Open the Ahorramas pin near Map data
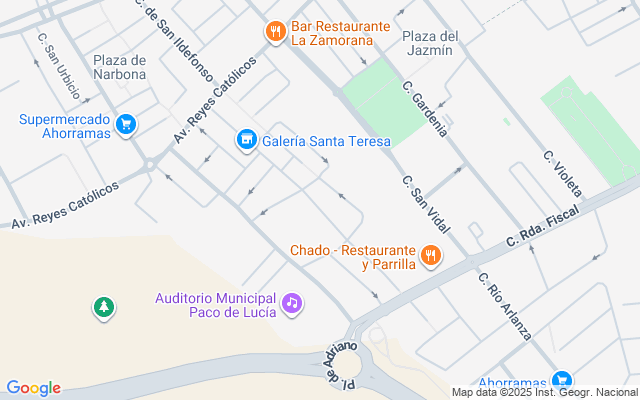This screenshot has width=640, height=400. click(x=562, y=381)
